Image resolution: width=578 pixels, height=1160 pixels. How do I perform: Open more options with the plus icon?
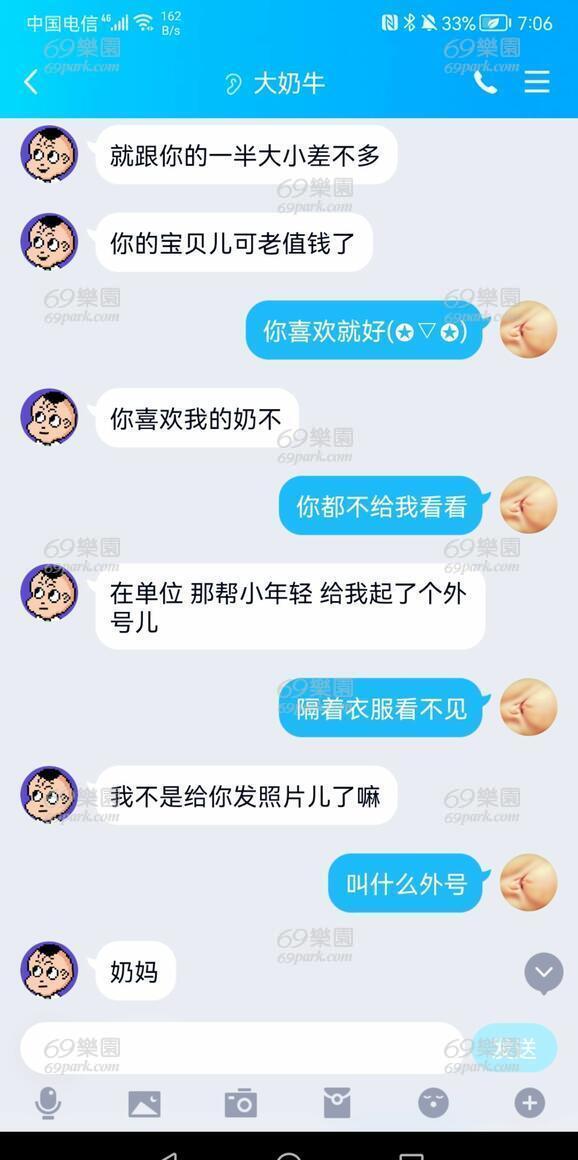tap(529, 1104)
